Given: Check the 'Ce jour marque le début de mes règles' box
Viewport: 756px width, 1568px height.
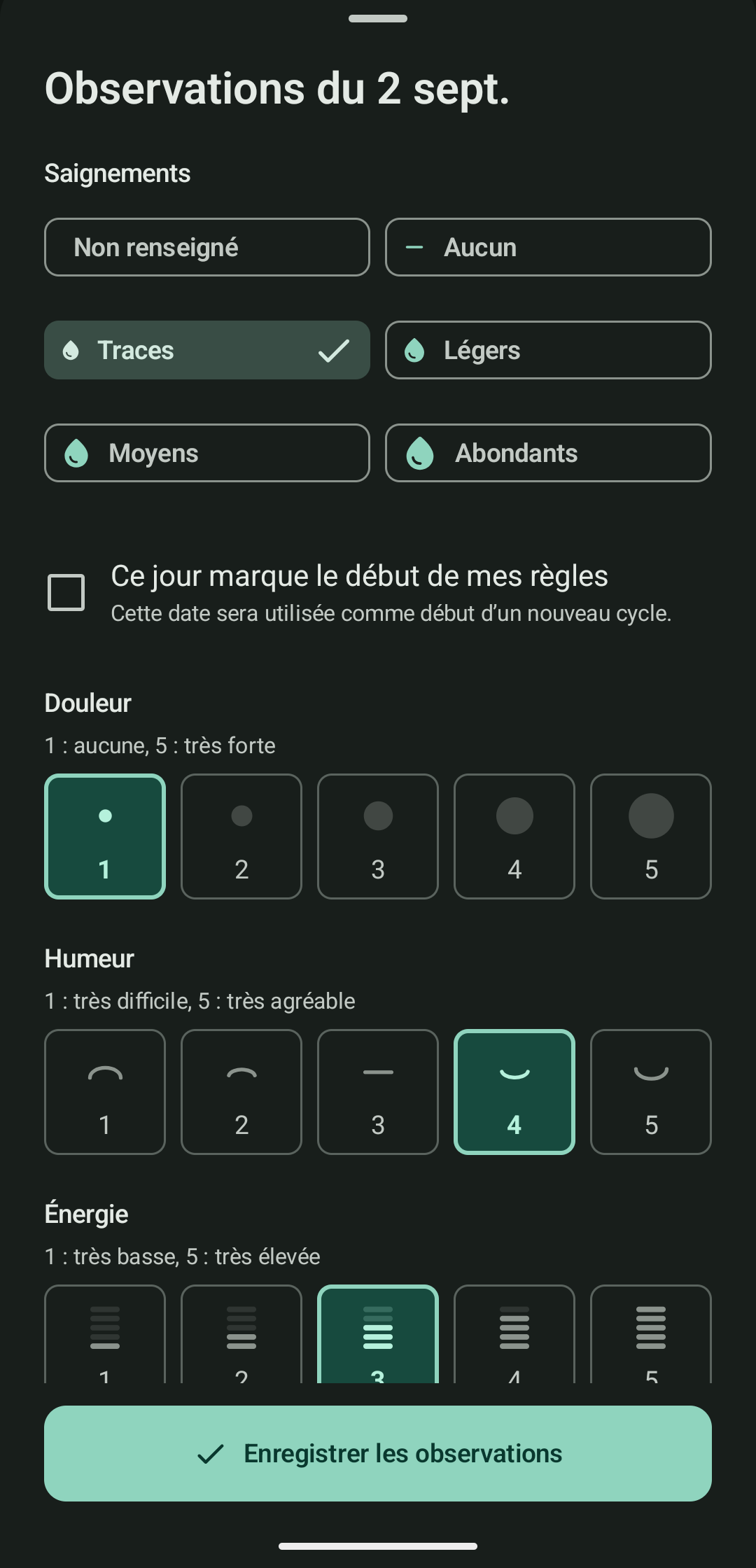Looking at the screenshot, I should [66, 592].
